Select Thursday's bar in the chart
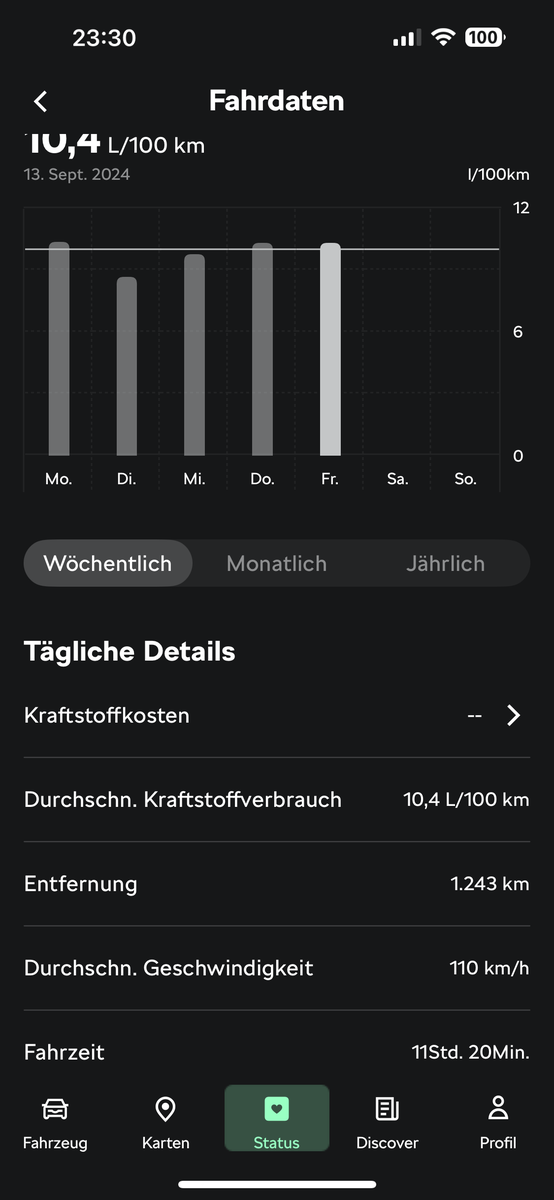 coord(262,349)
